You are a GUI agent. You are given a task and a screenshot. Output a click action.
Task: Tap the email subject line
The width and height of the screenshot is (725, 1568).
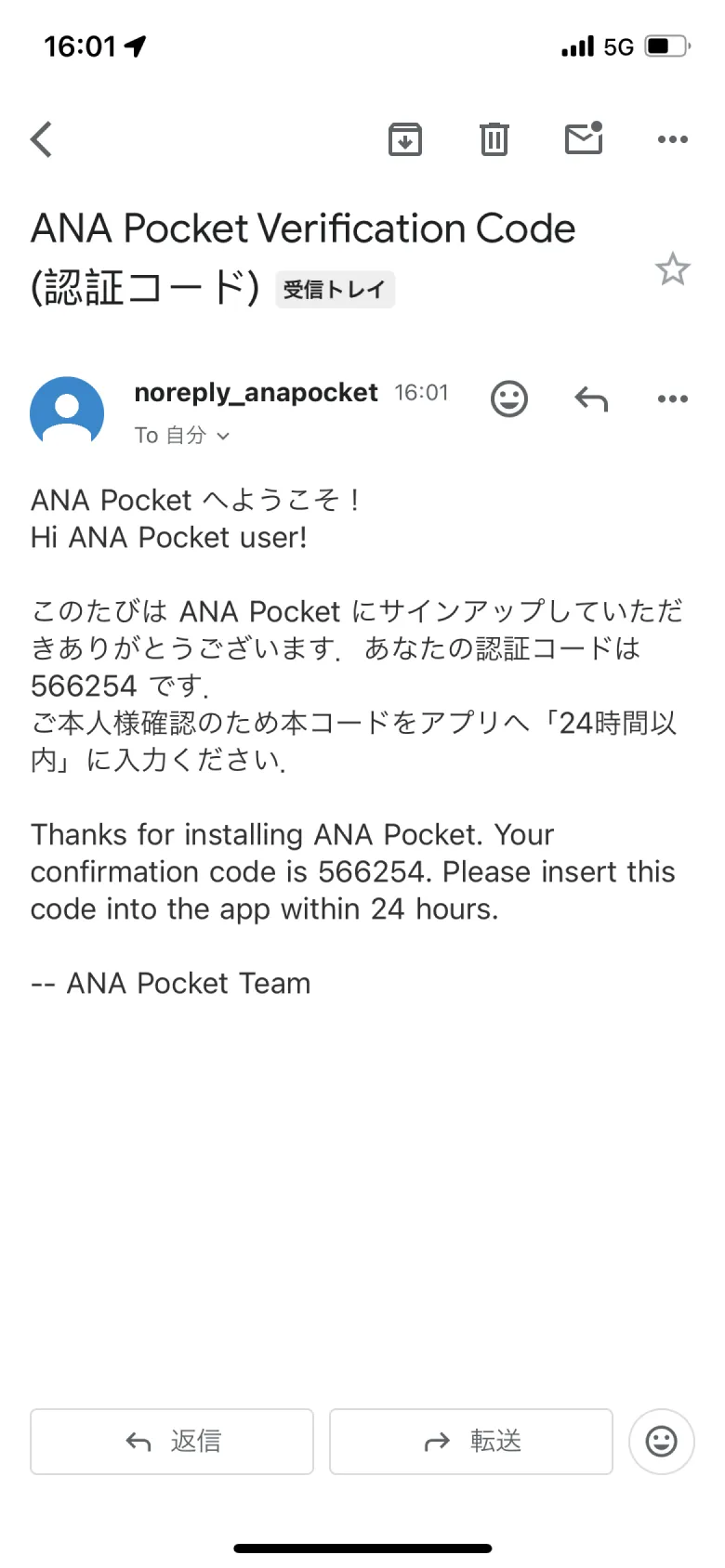(303, 228)
